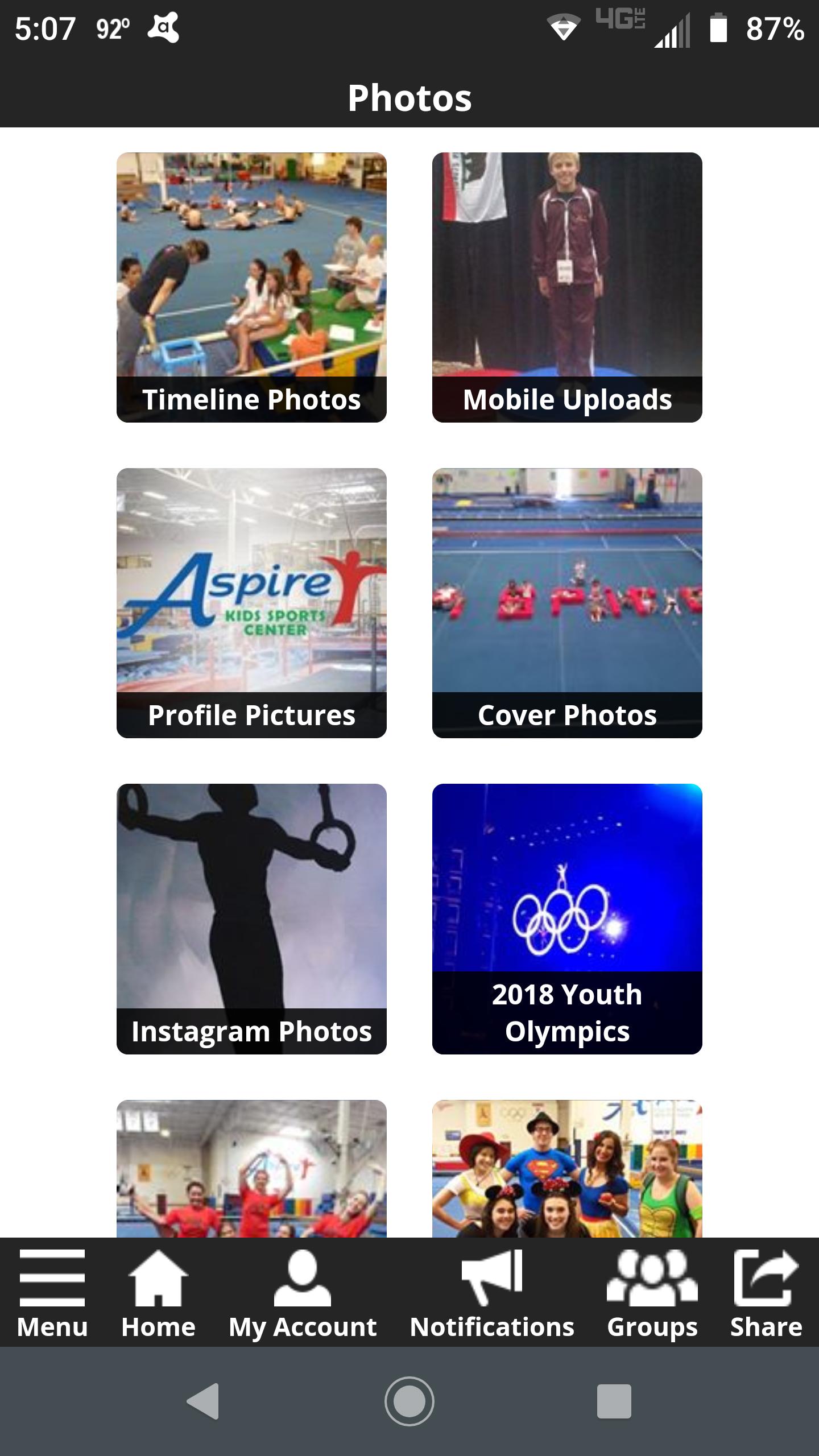
Task: Switch to My Account
Action: point(302,1293)
